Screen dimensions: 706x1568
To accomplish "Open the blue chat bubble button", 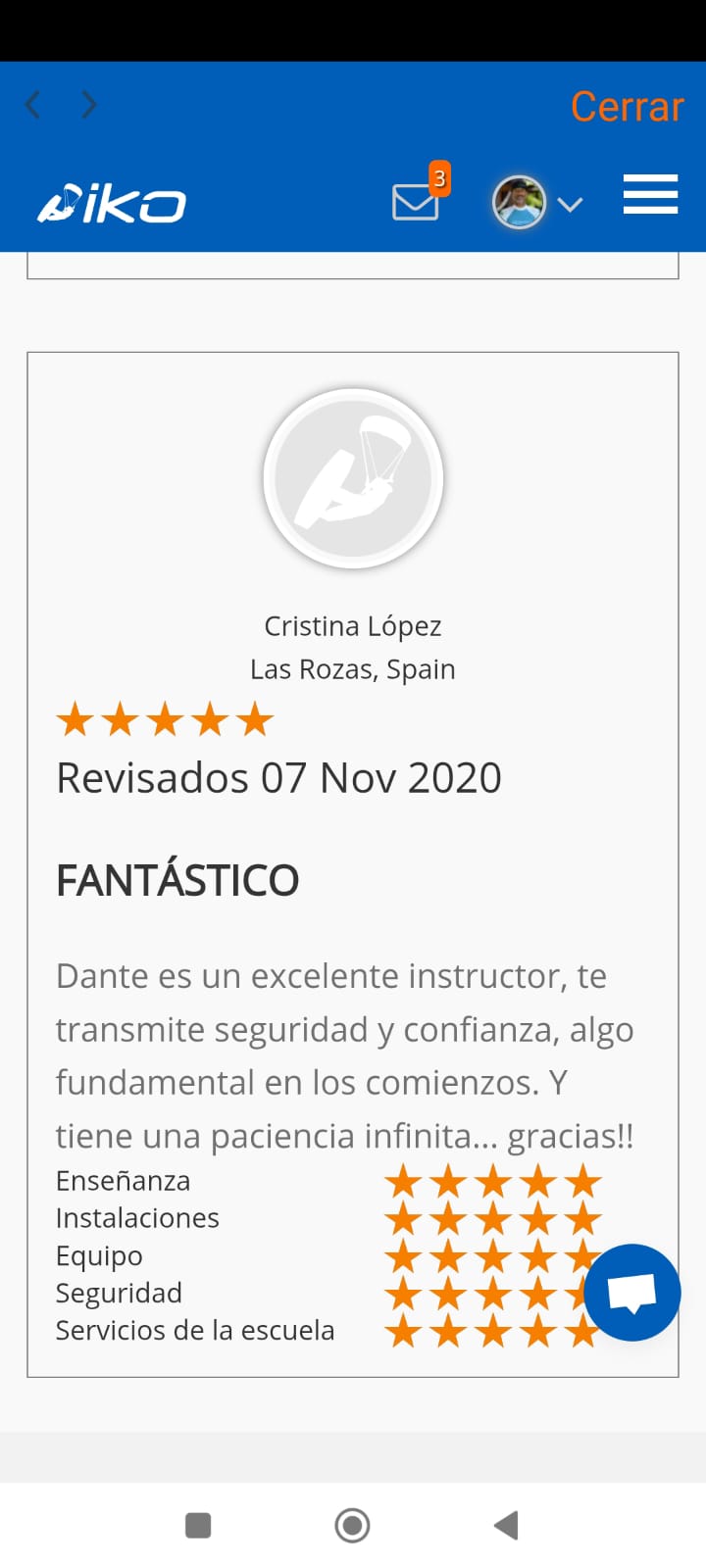I will 632,1293.
